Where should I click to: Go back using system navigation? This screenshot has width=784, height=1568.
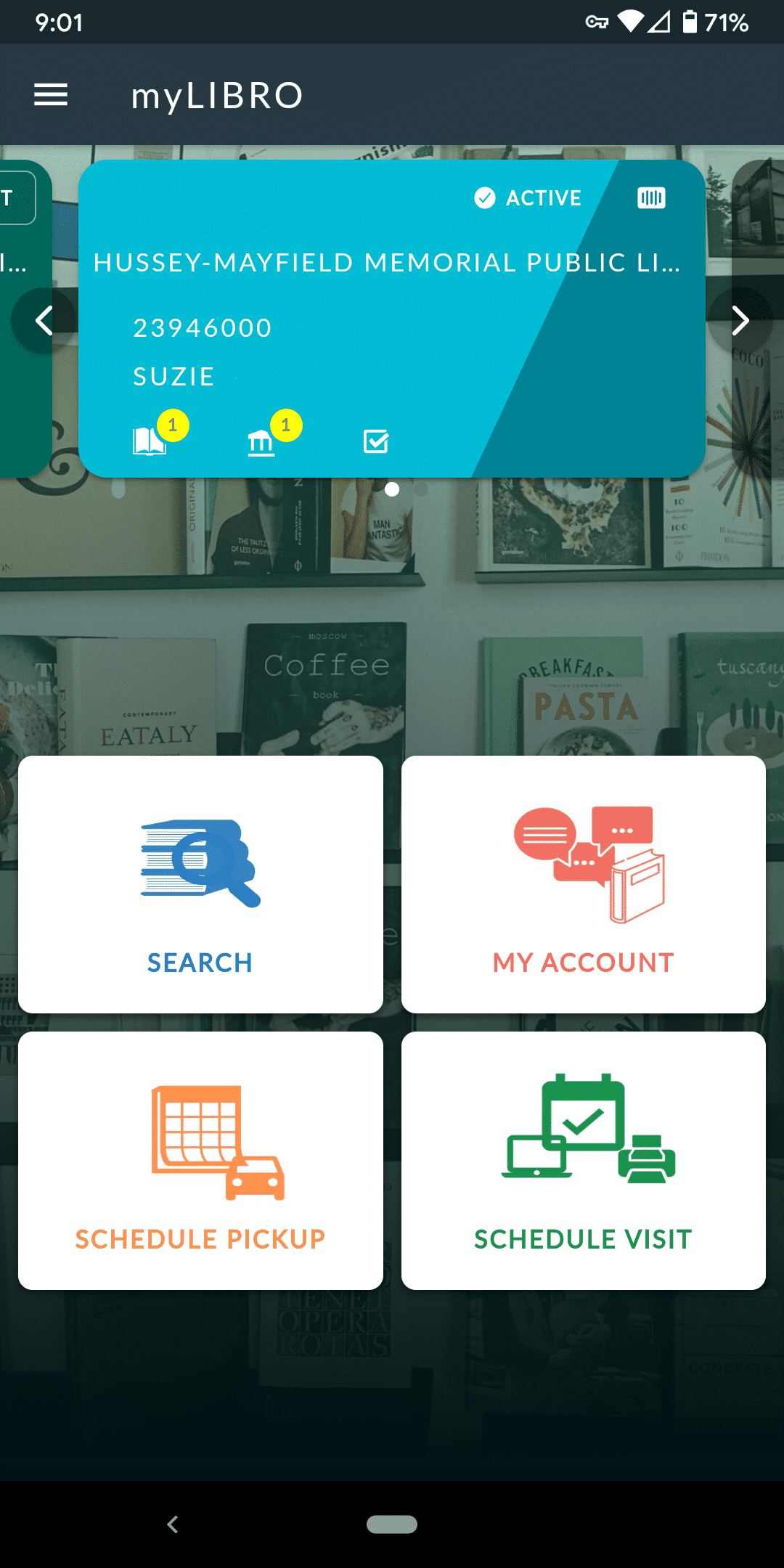pyautogui.click(x=173, y=1524)
